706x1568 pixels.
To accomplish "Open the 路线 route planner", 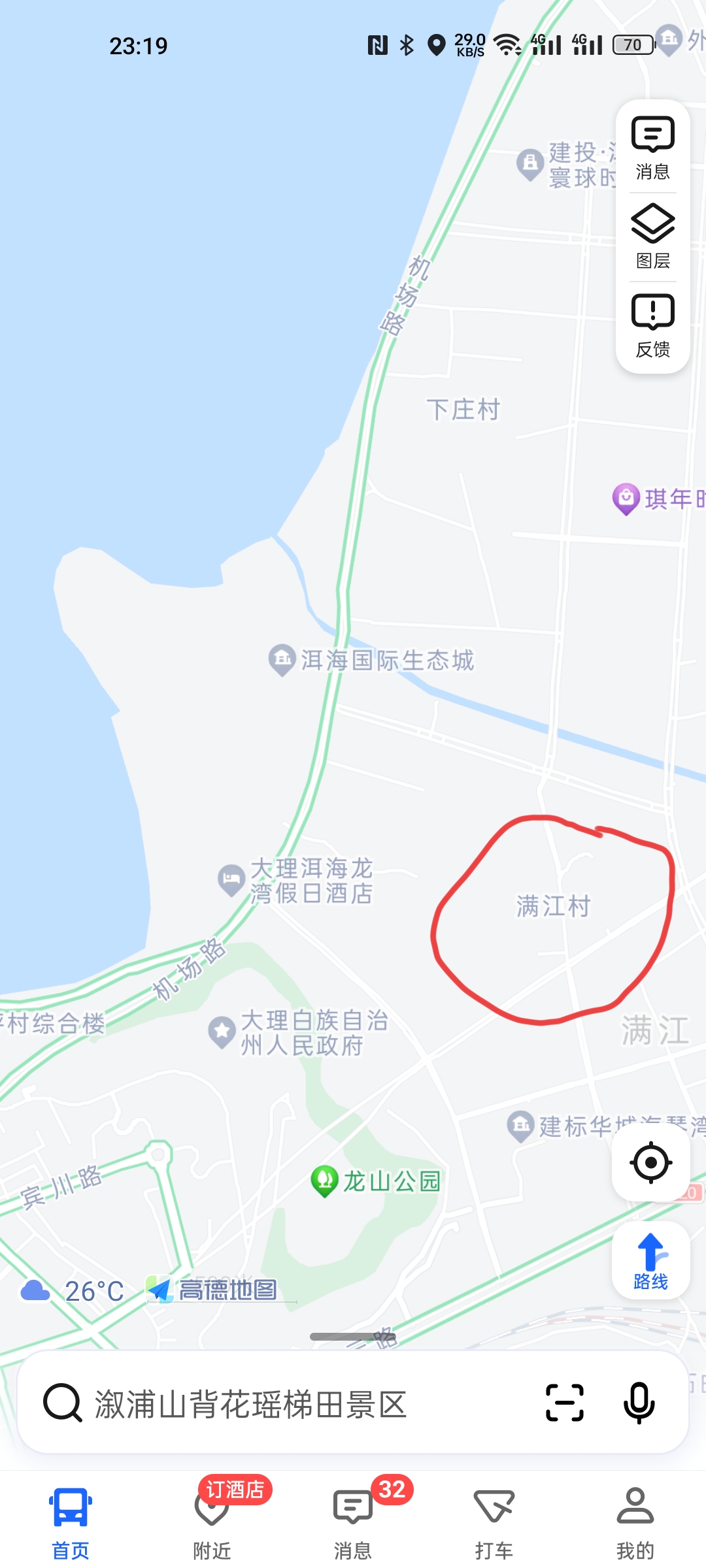I will pyautogui.click(x=650, y=1260).
